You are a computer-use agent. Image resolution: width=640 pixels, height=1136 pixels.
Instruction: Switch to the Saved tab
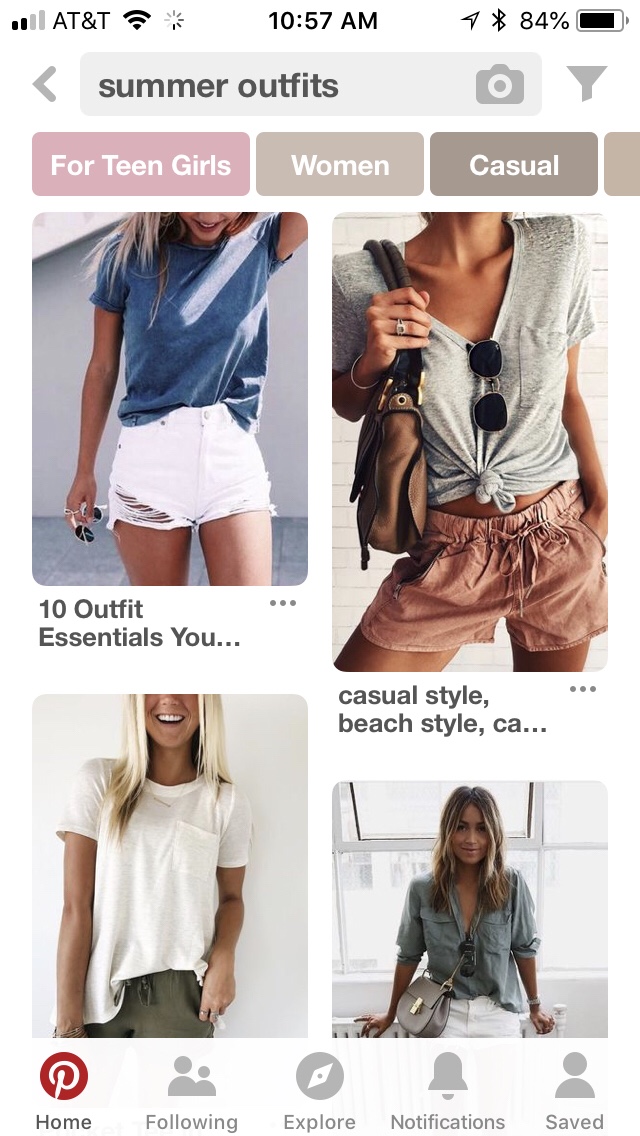tap(575, 1091)
